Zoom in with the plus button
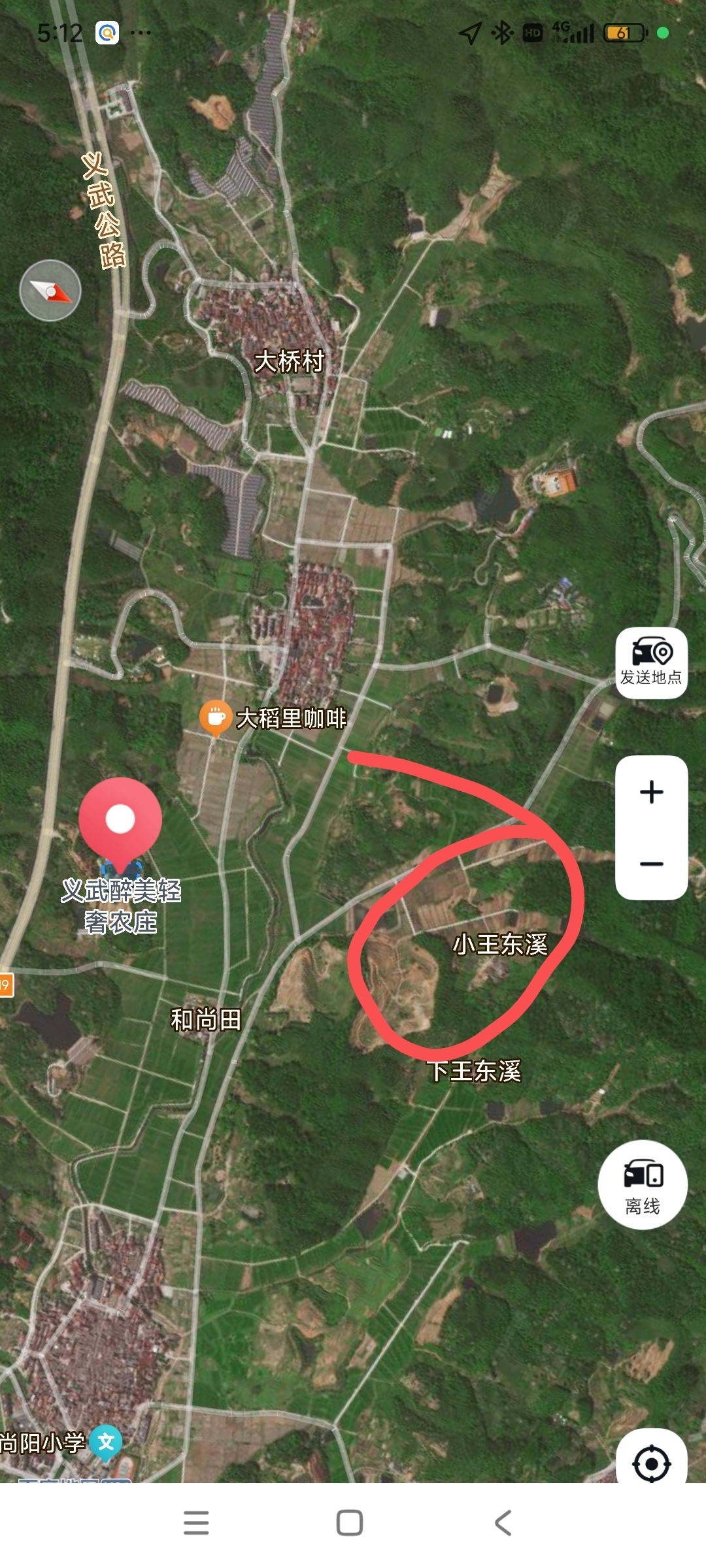Viewport: 706px width, 1568px height. pos(651,792)
